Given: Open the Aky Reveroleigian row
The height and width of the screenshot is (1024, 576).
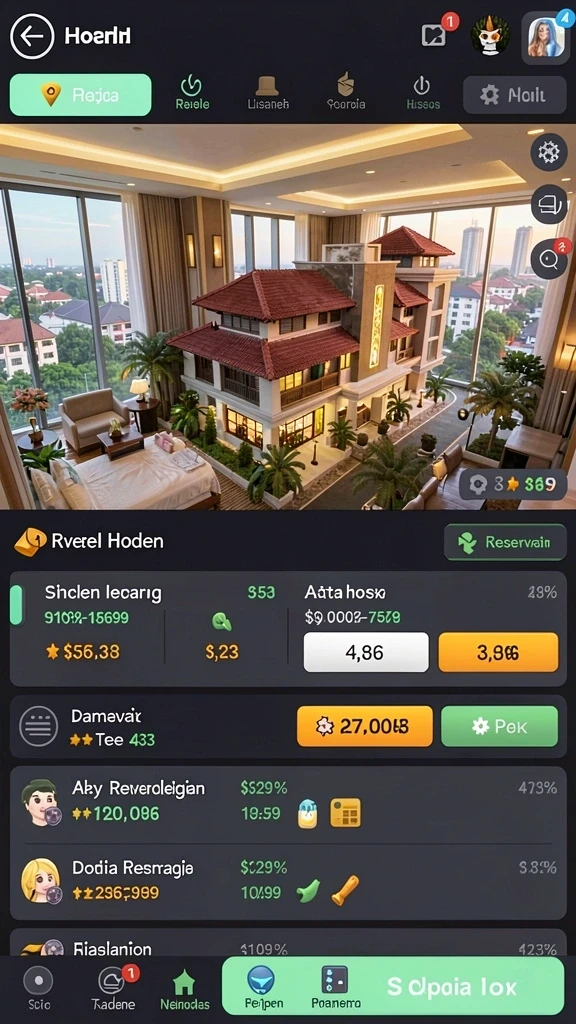Looking at the screenshot, I should 288,803.
